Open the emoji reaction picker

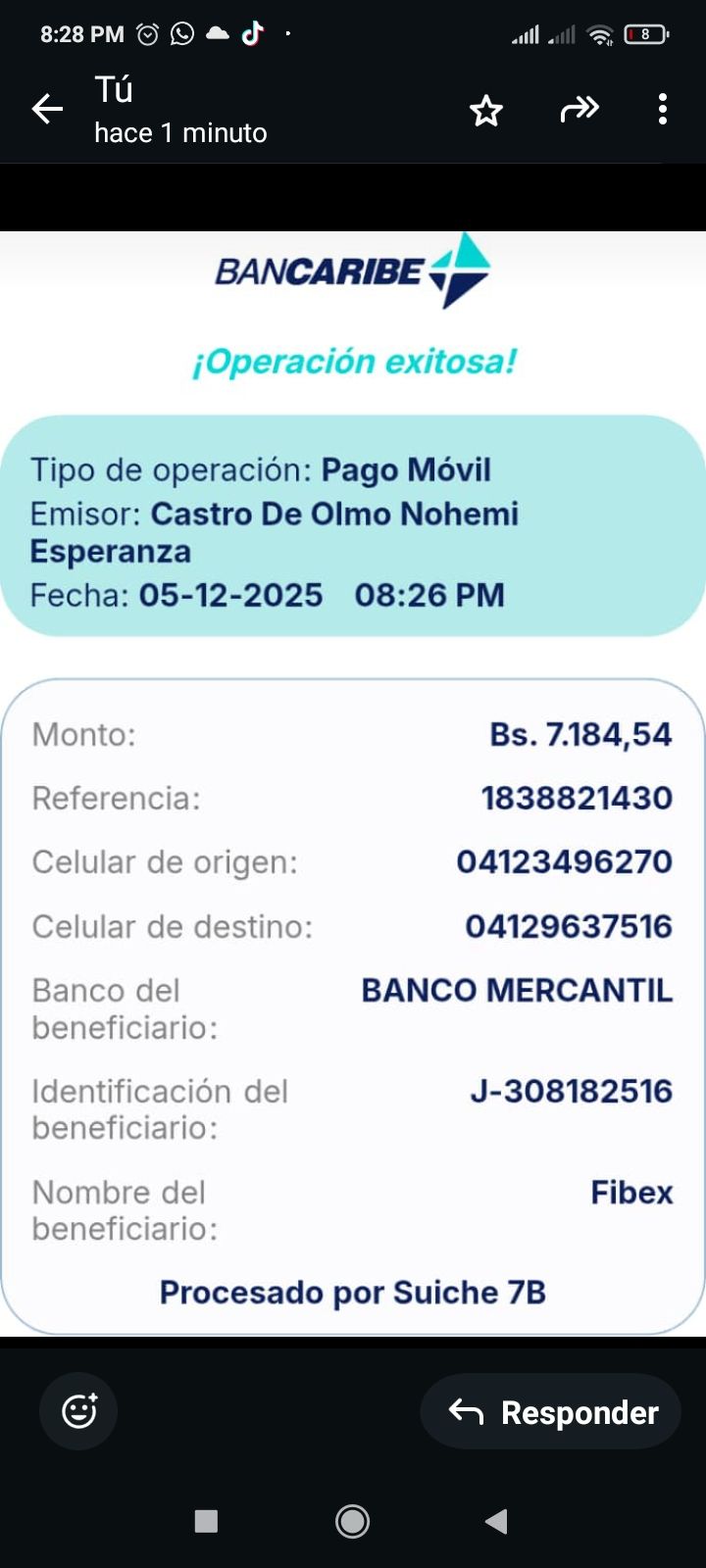point(77,1411)
